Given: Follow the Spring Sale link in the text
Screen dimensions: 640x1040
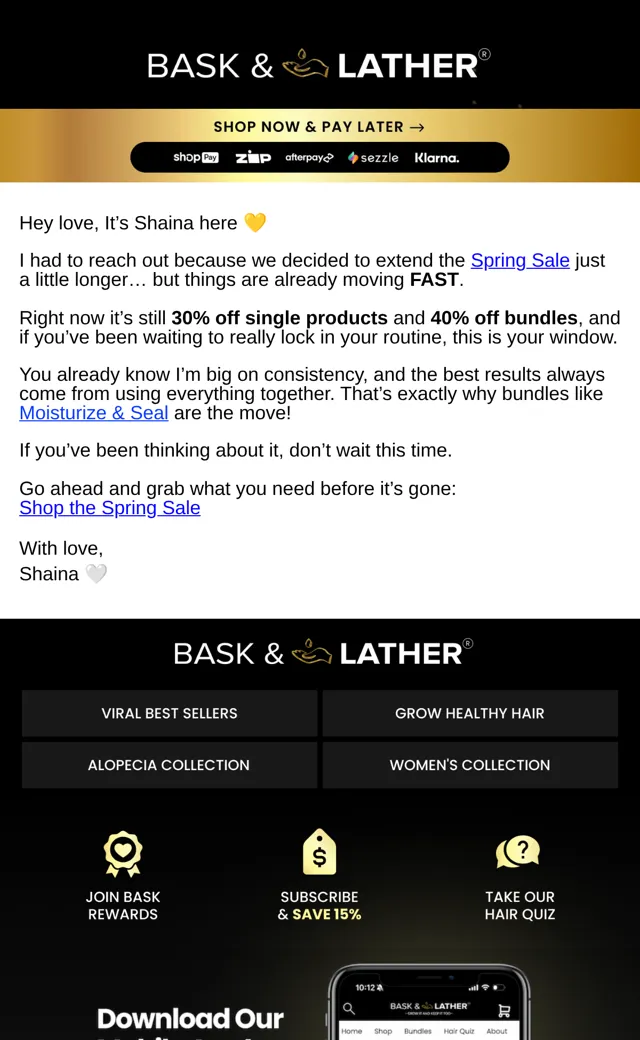Looking at the screenshot, I should click(x=520, y=261).
